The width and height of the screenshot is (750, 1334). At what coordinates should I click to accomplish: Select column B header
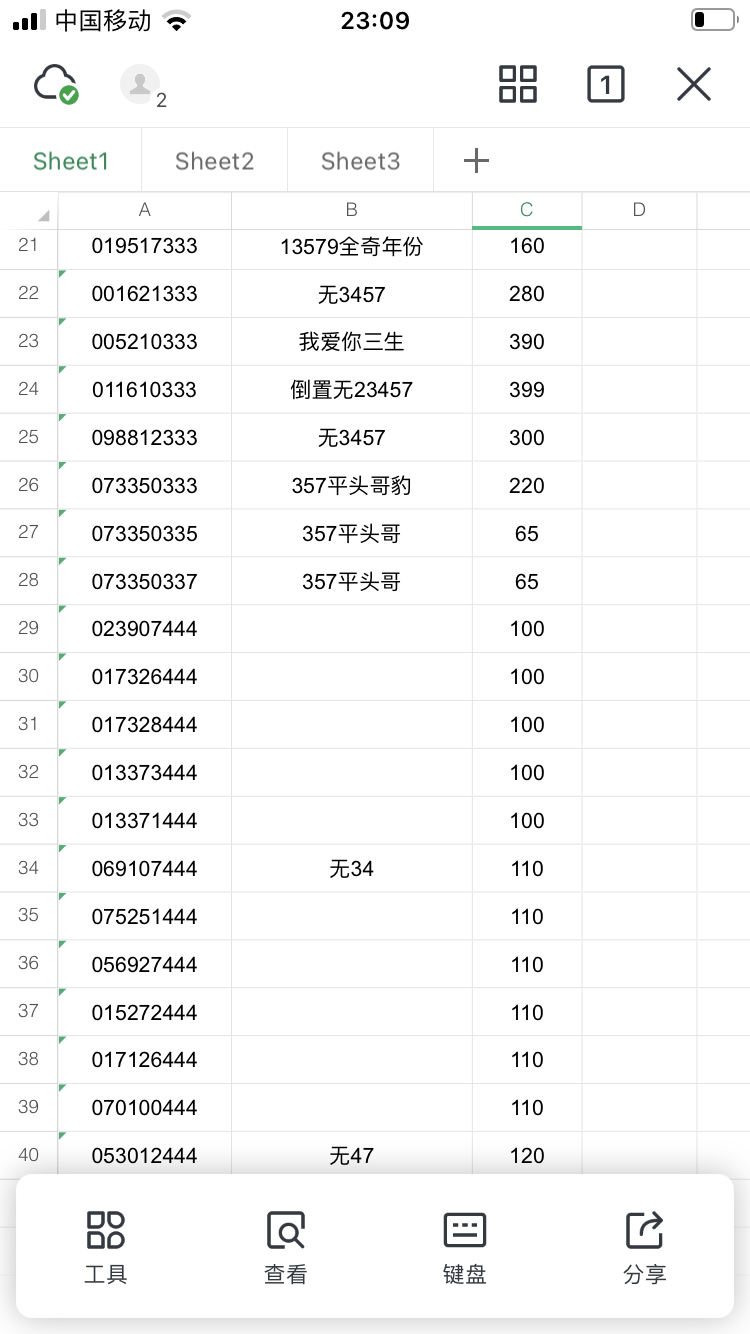[x=351, y=210]
